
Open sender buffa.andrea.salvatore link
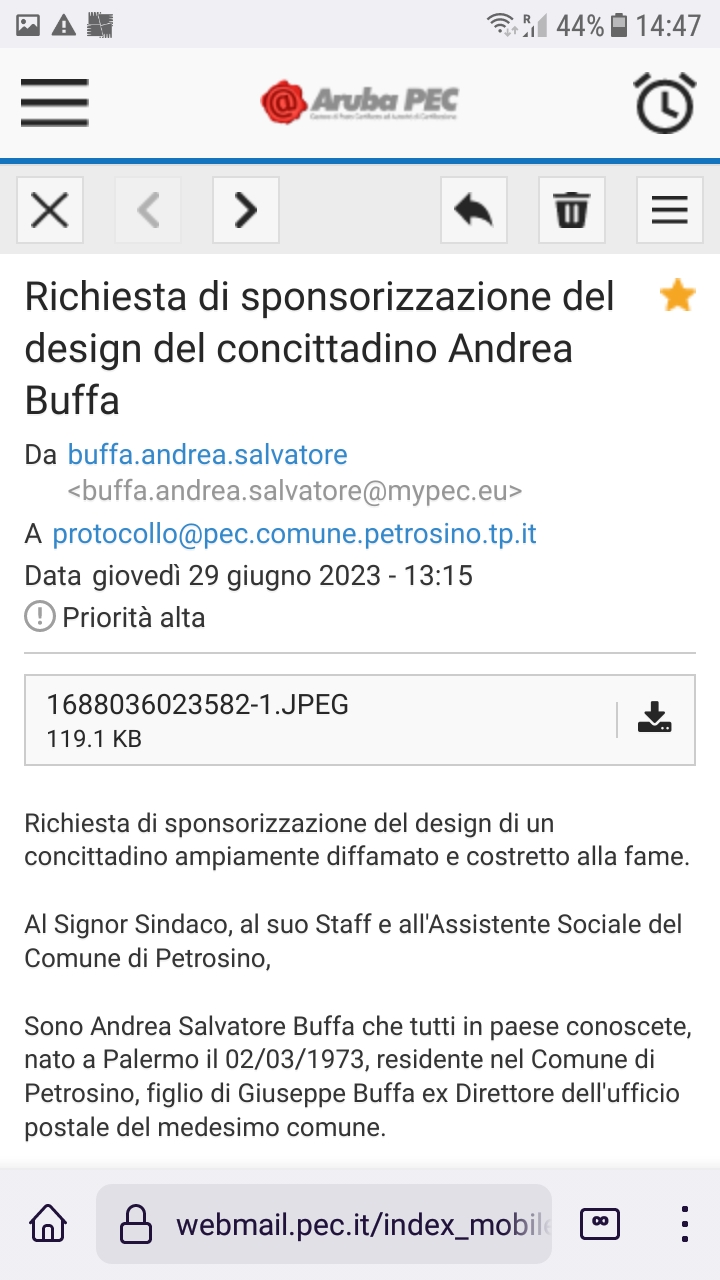[207, 455]
